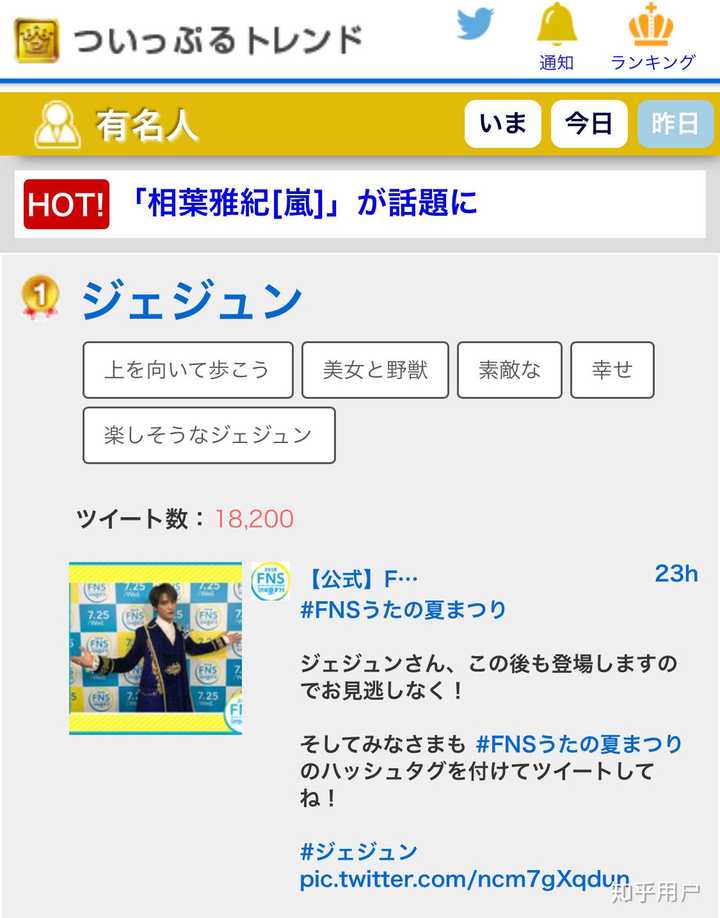Switch to the 昨日 tab

pyautogui.click(x=675, y=124)
